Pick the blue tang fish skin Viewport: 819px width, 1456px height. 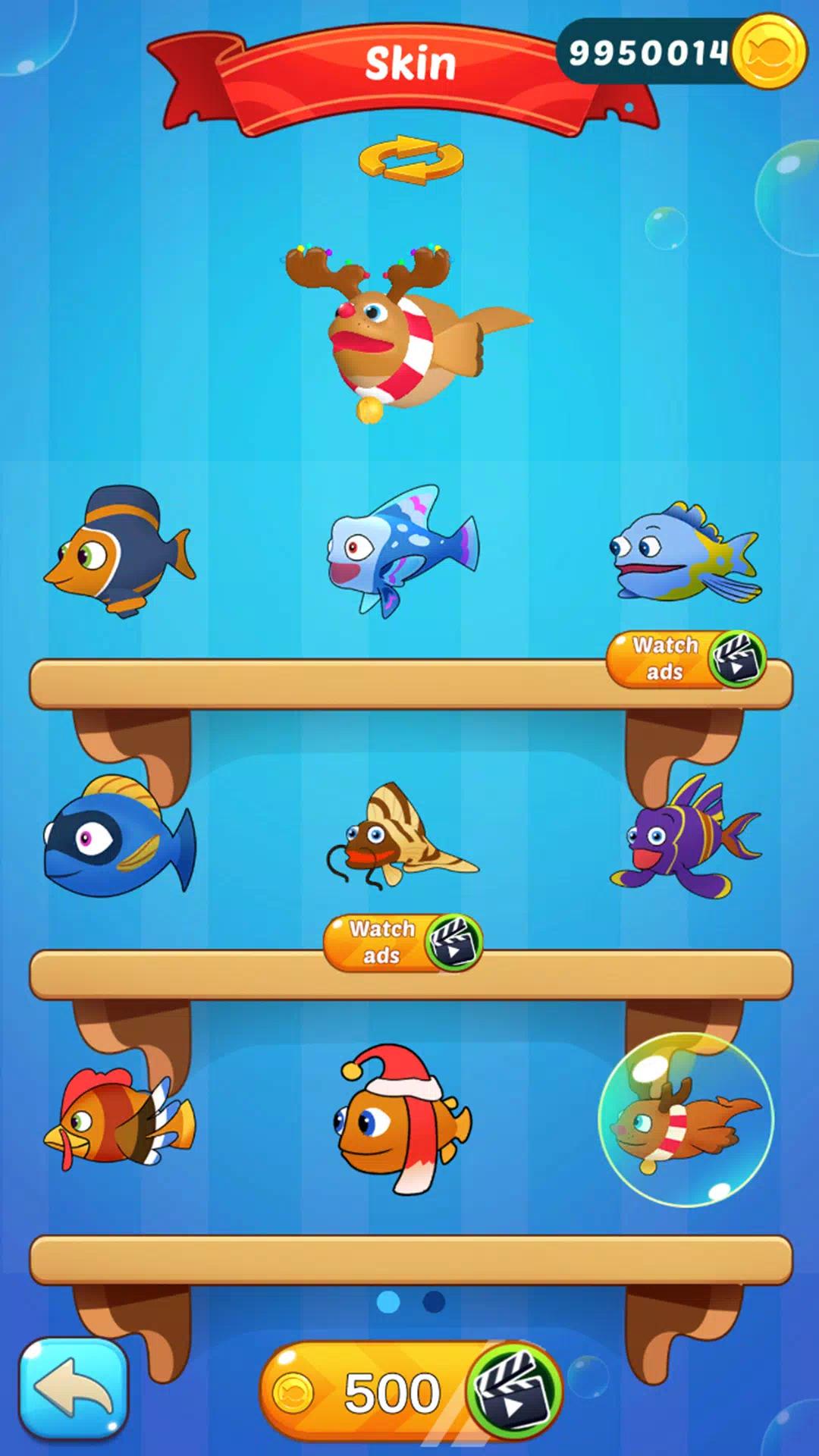(x=119, y=836)
